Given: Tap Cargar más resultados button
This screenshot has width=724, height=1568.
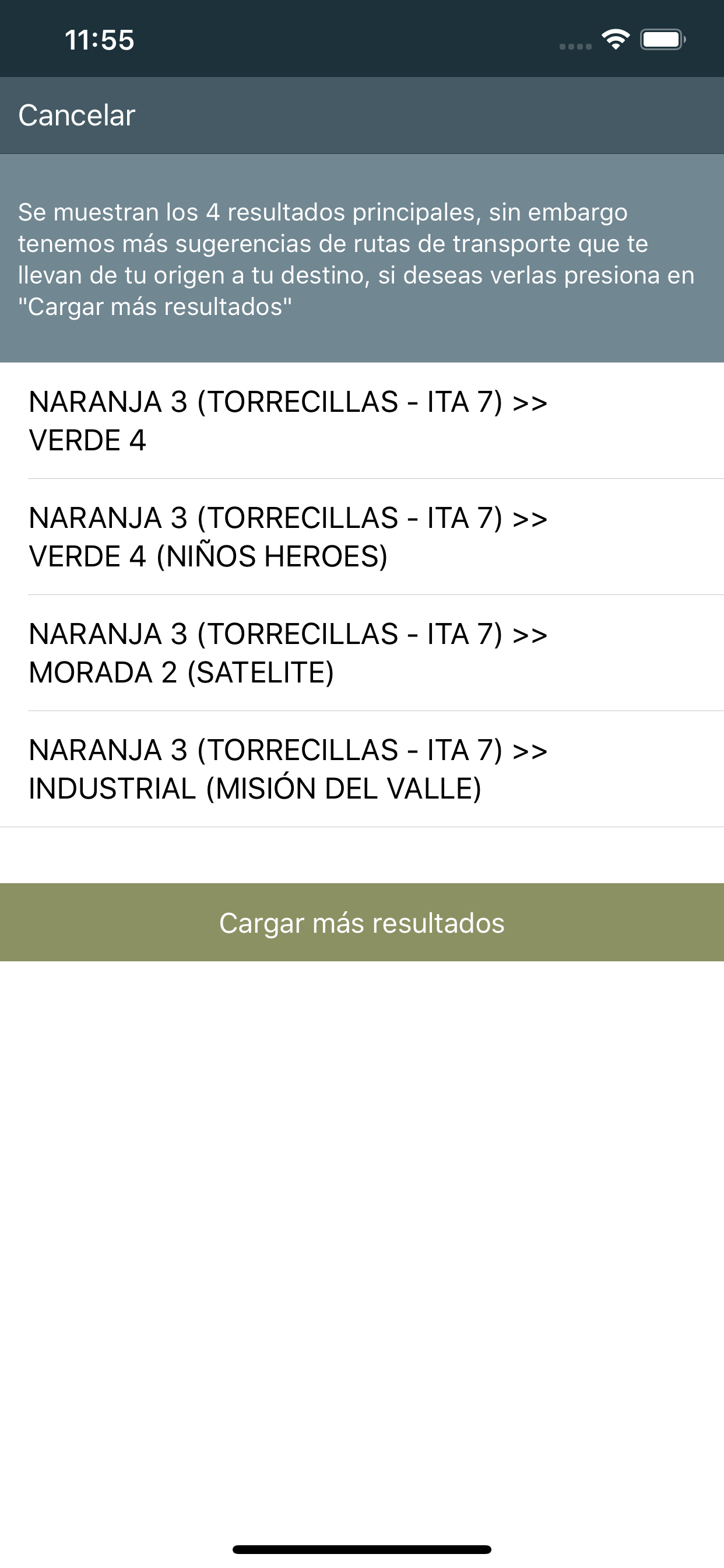Looking at the screenshot, I should point(362,922).
